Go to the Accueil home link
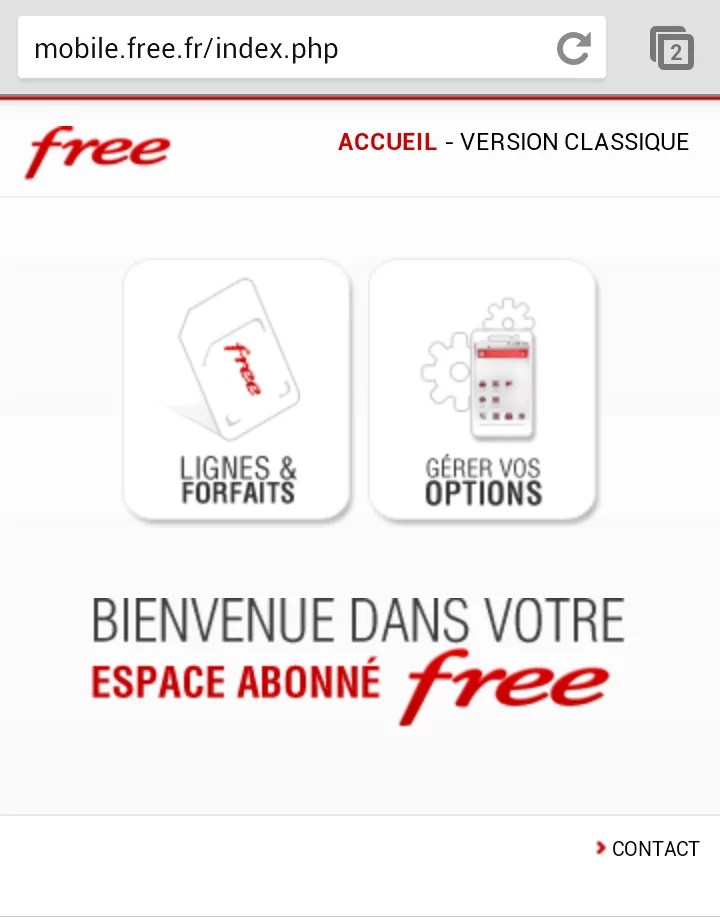Screen dimensions: 720x917 pos(387,142)
